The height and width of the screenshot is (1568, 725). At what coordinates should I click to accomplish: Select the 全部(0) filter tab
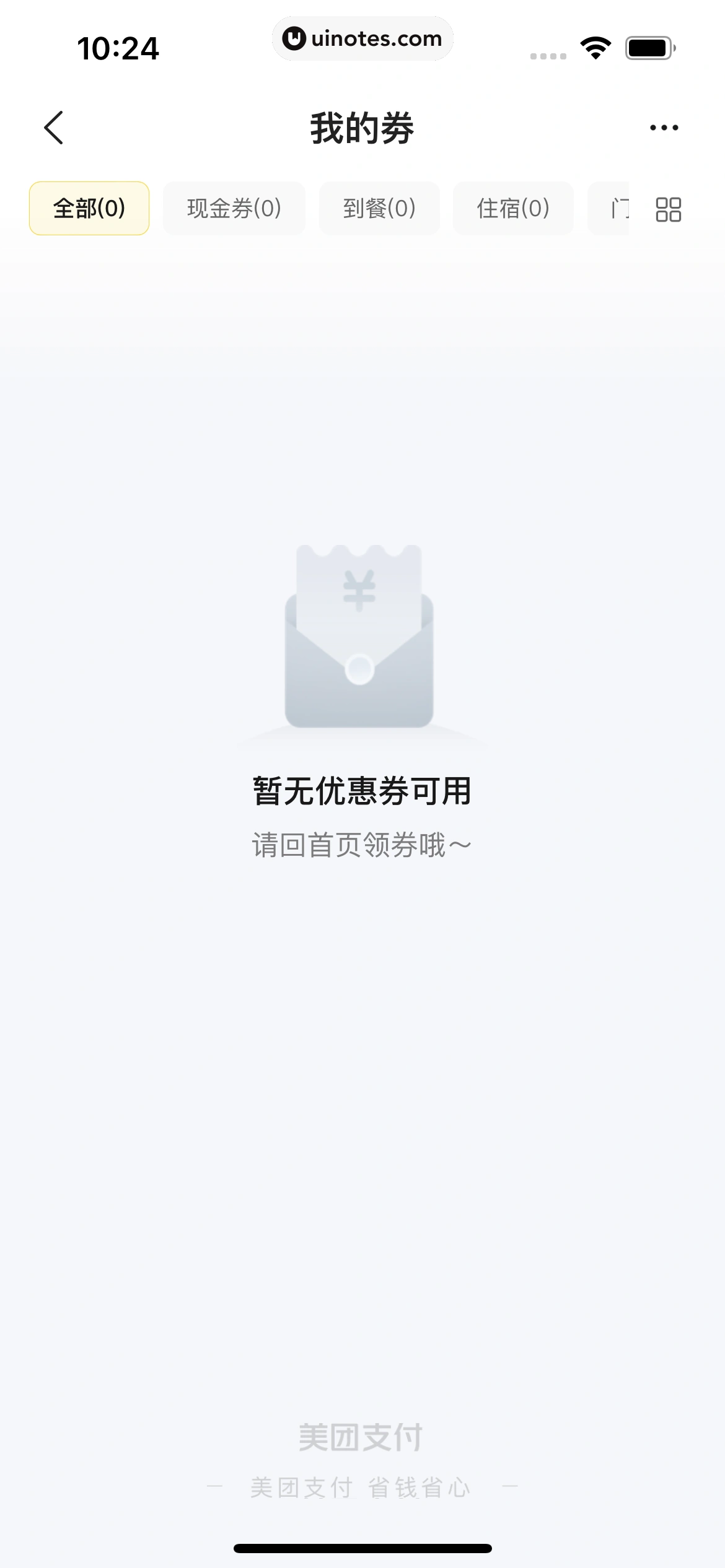coord(89,208)
